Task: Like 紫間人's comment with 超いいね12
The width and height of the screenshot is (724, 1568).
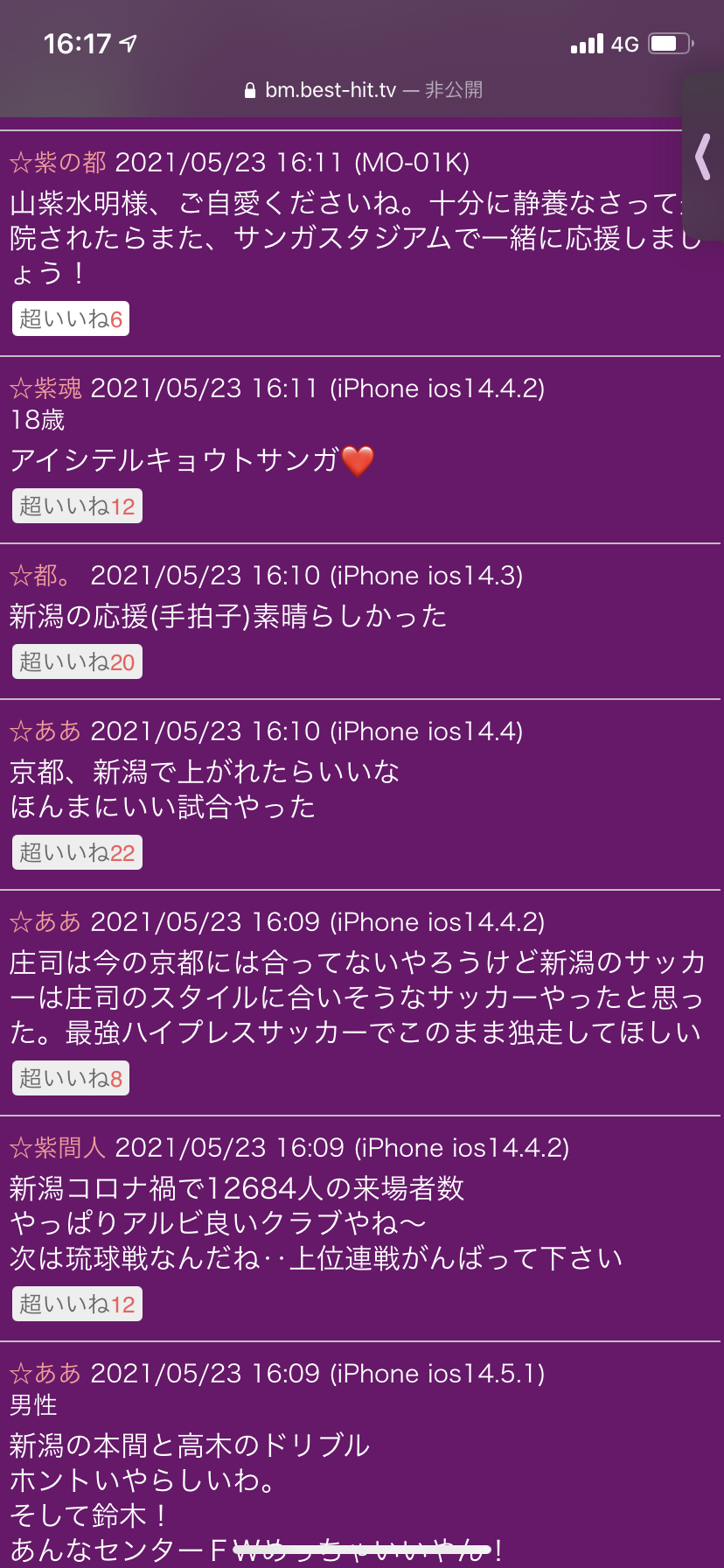Action: click(77, 1305)
